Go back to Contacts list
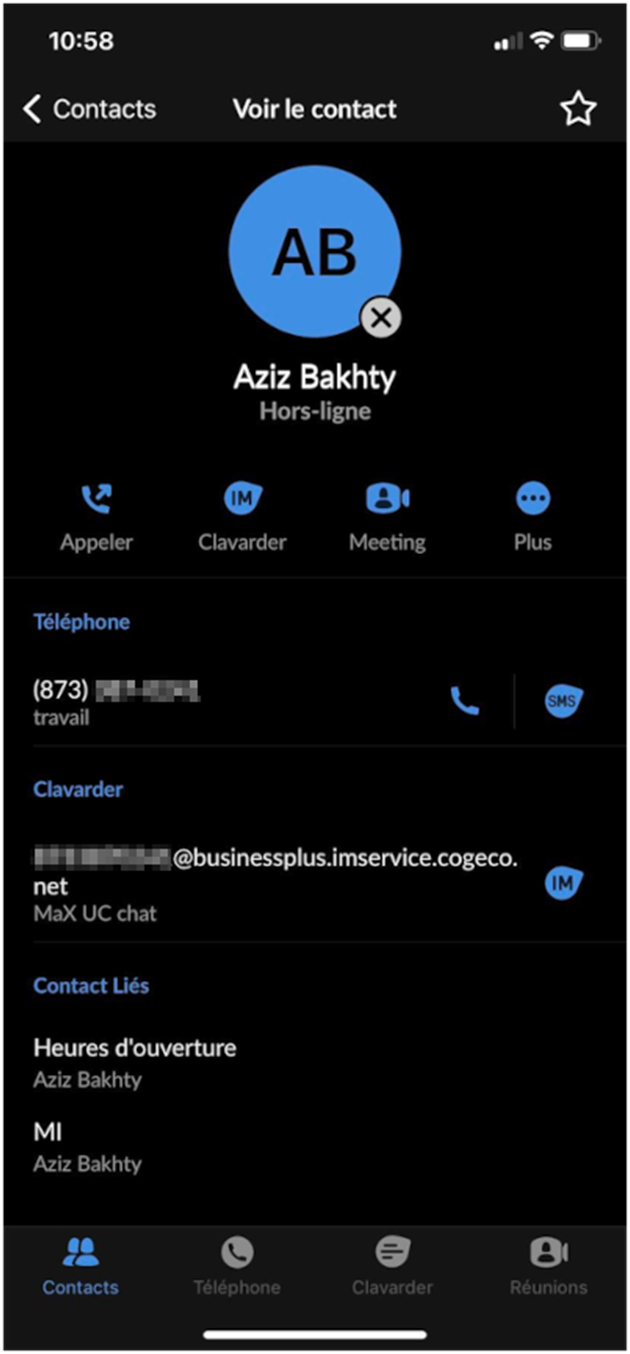Image resolution: width=630 pixels, height=1354 pixels. point(88,109)
